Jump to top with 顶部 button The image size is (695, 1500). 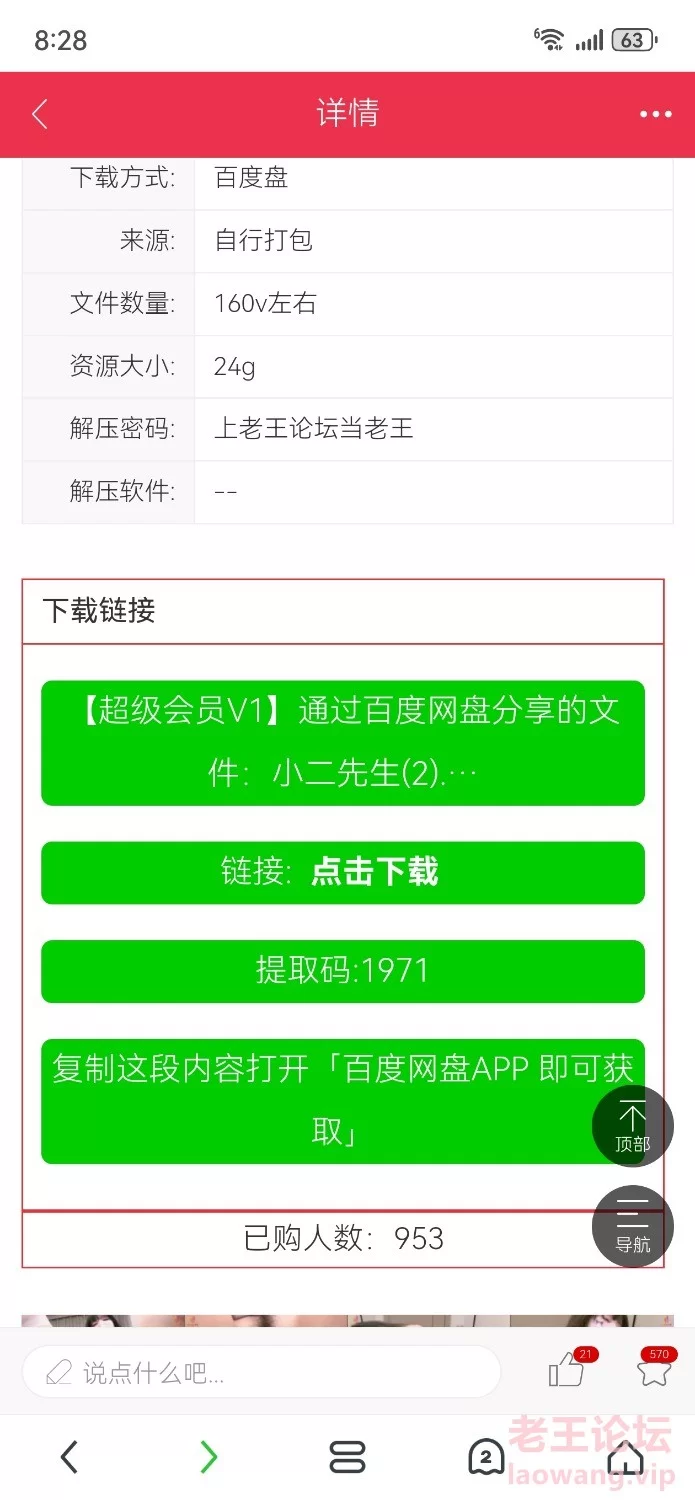pyautogui.click(x=632, y=1126)
